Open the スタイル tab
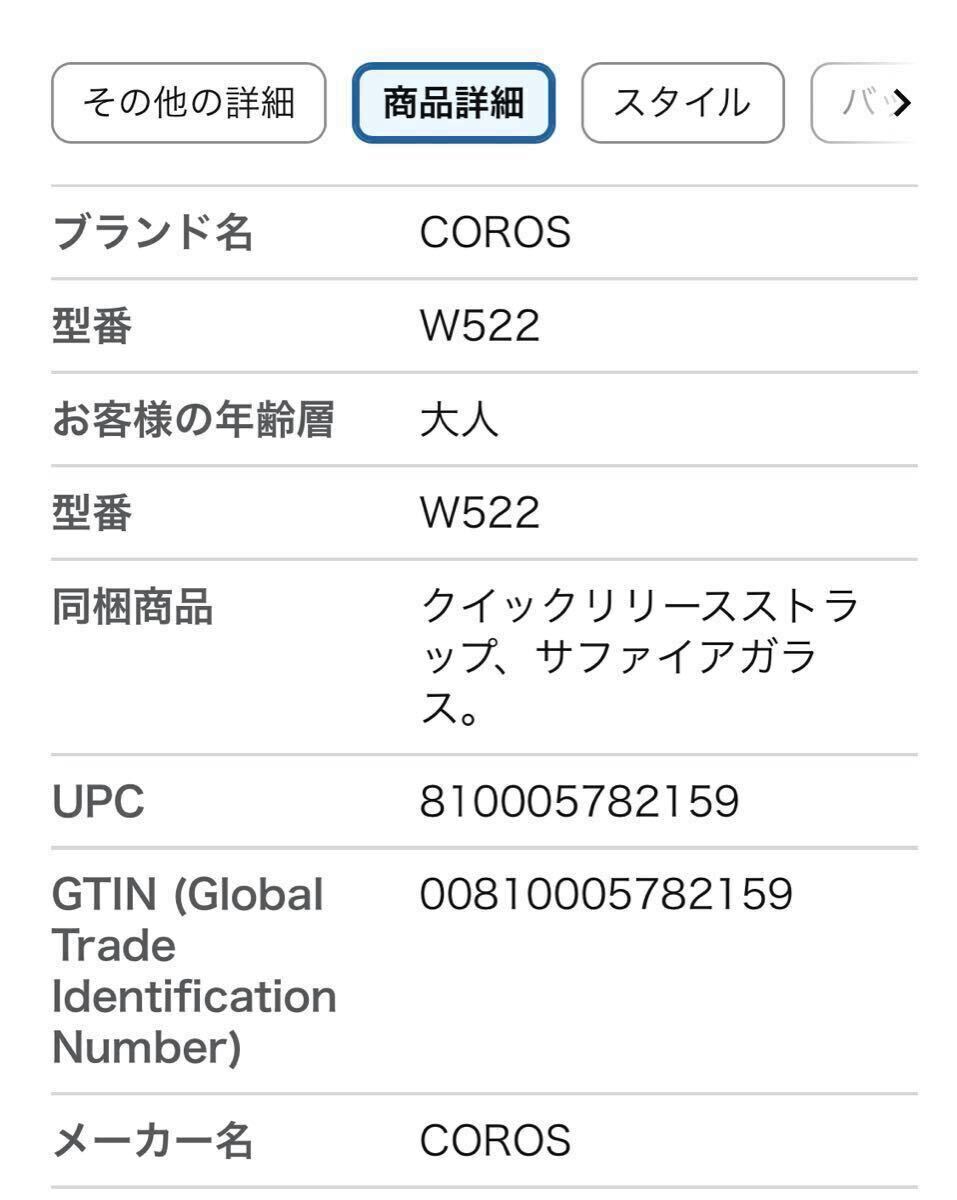This screenshot has height=1200, width=957. [682, 103]
